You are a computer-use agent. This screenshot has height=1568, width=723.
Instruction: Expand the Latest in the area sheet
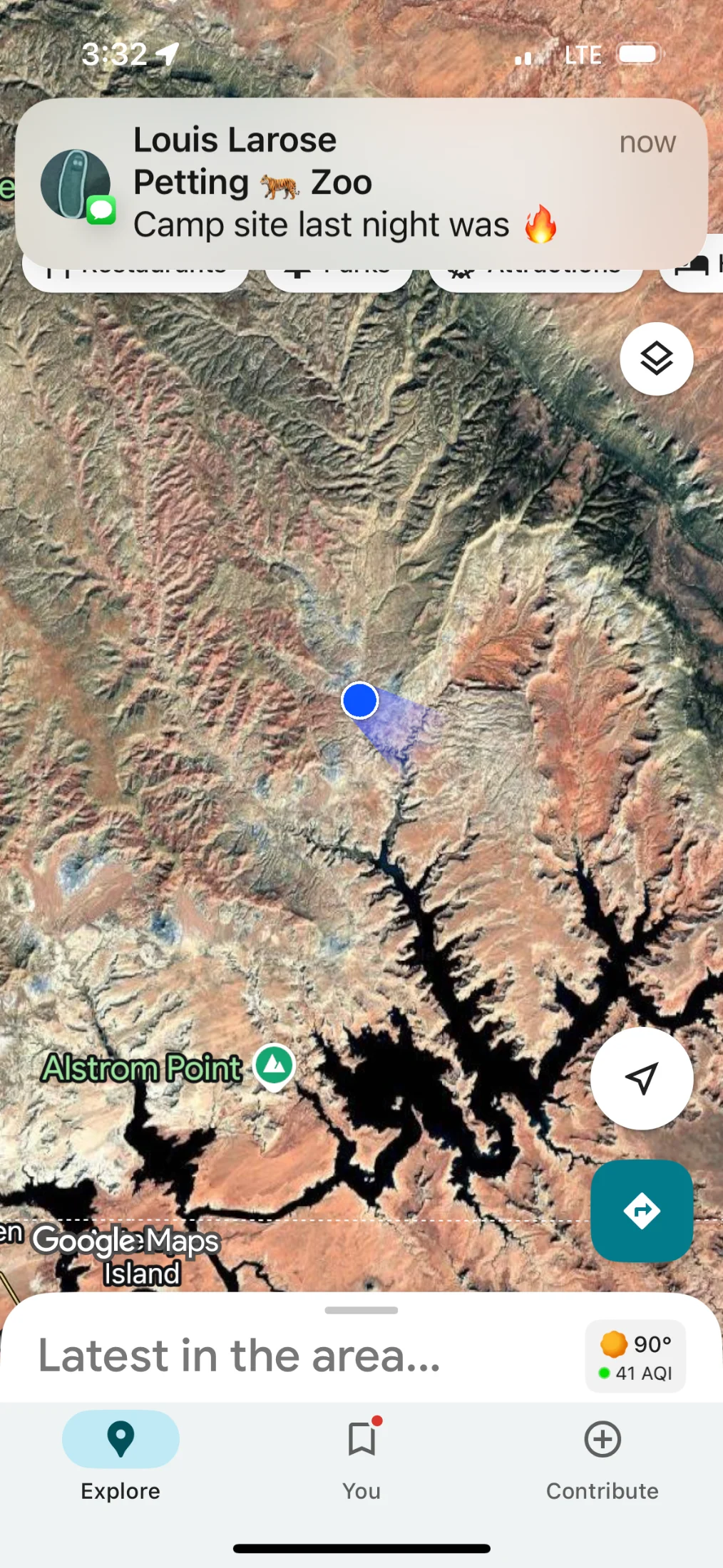[x=361, y=1311]
